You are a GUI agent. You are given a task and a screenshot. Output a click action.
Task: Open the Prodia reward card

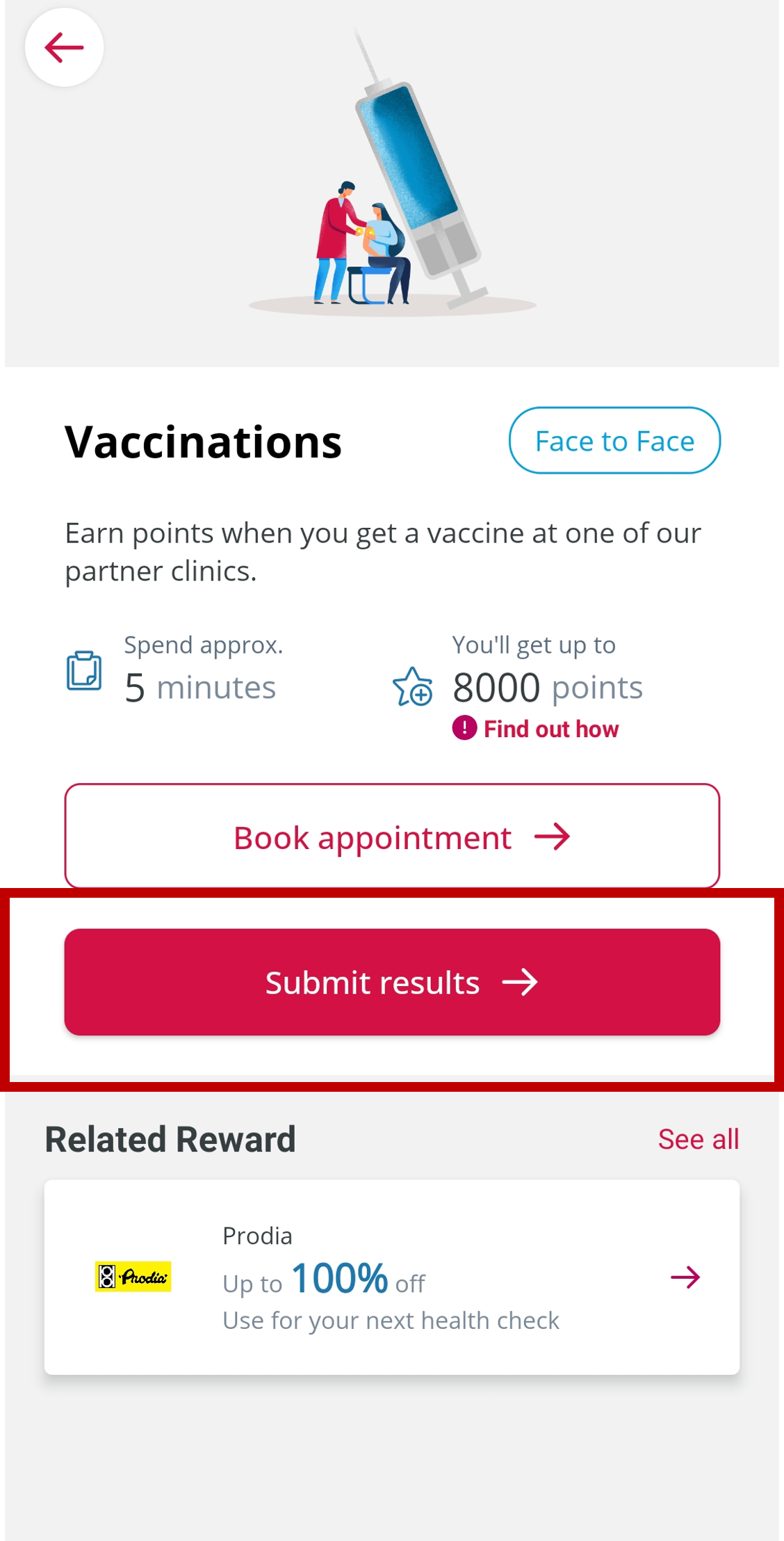[x=392, y=1277]
